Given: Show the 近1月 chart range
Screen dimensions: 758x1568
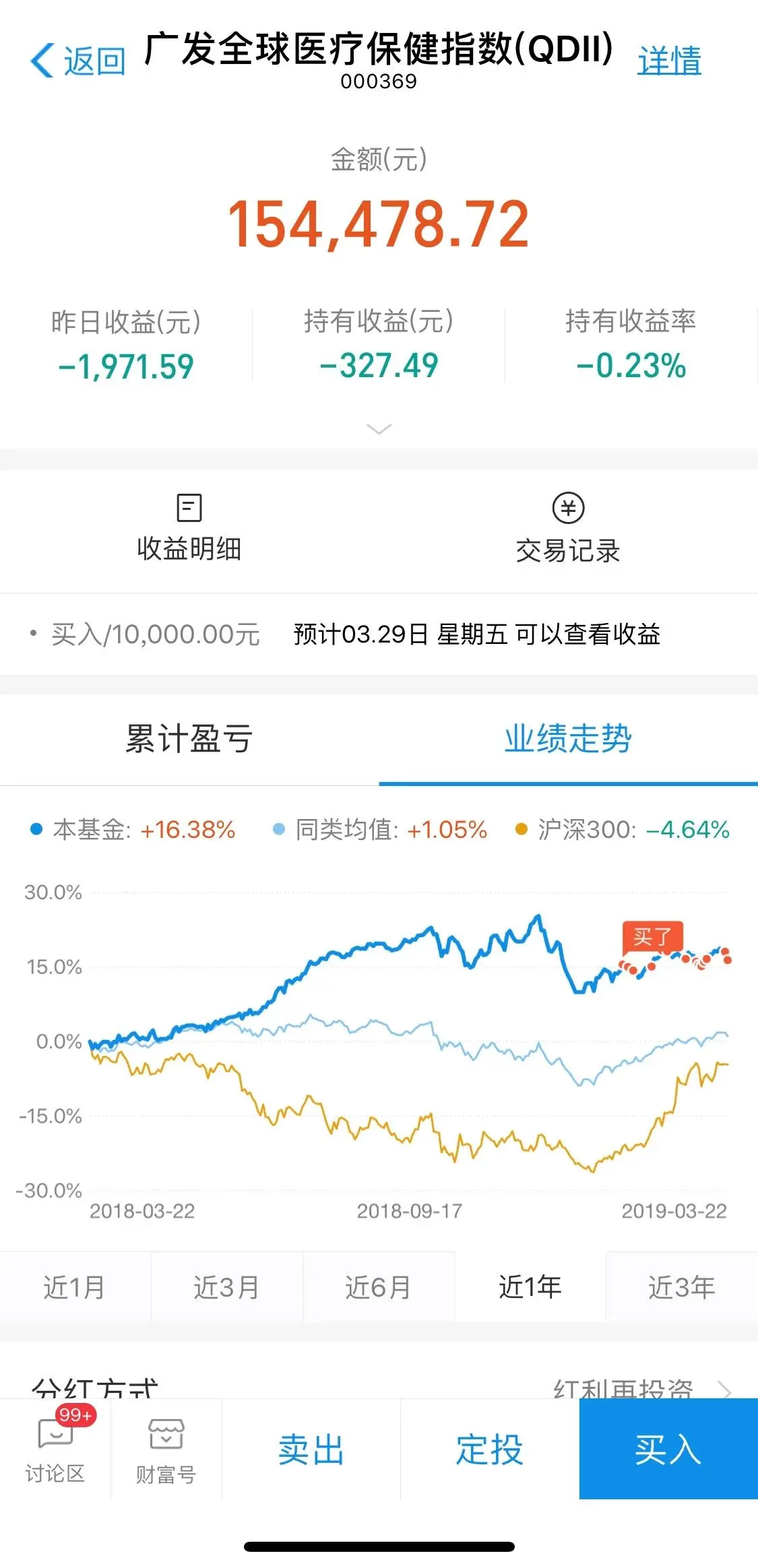Looking at the screenshot, I should tap(75, 1287).
